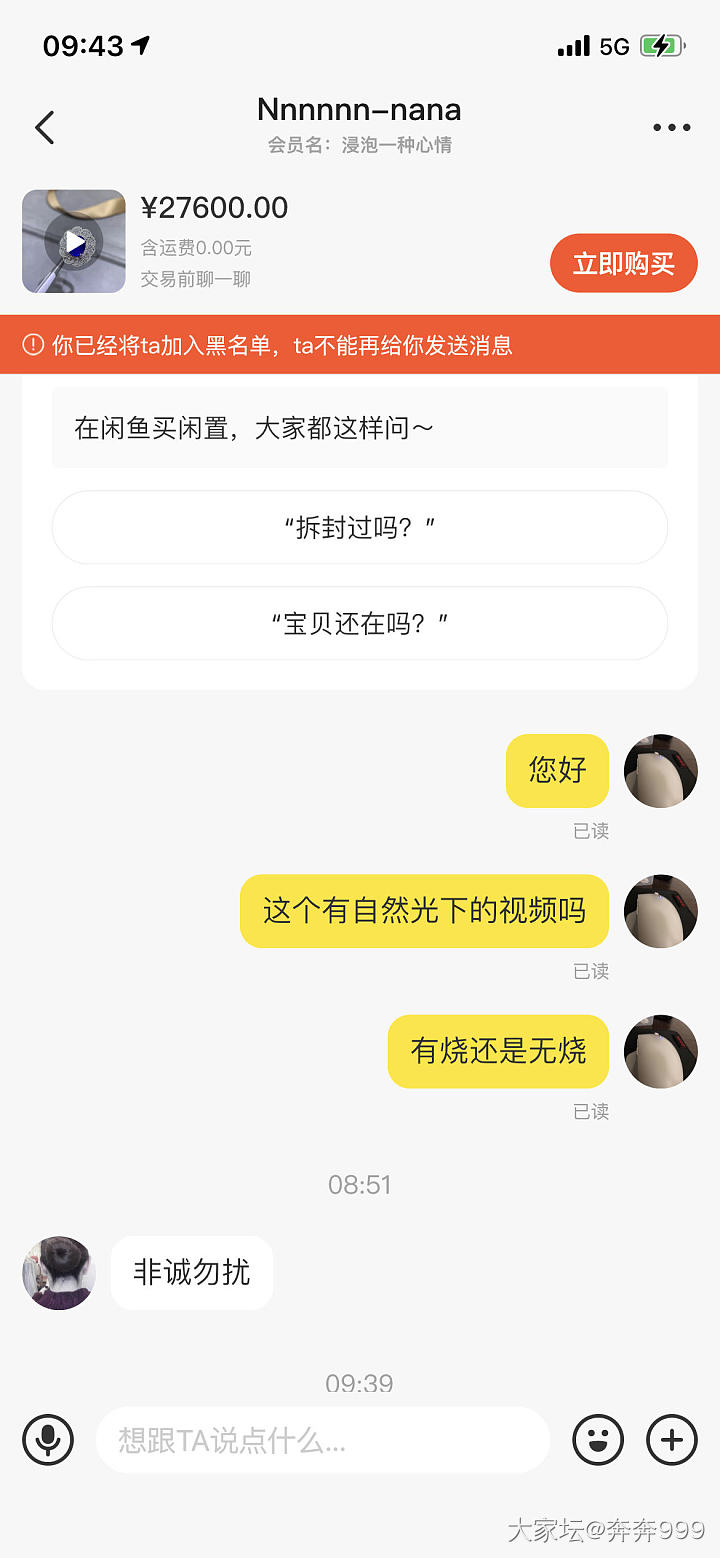
Task: Tap the microphone voice input icon
Action: (48, 1440)
